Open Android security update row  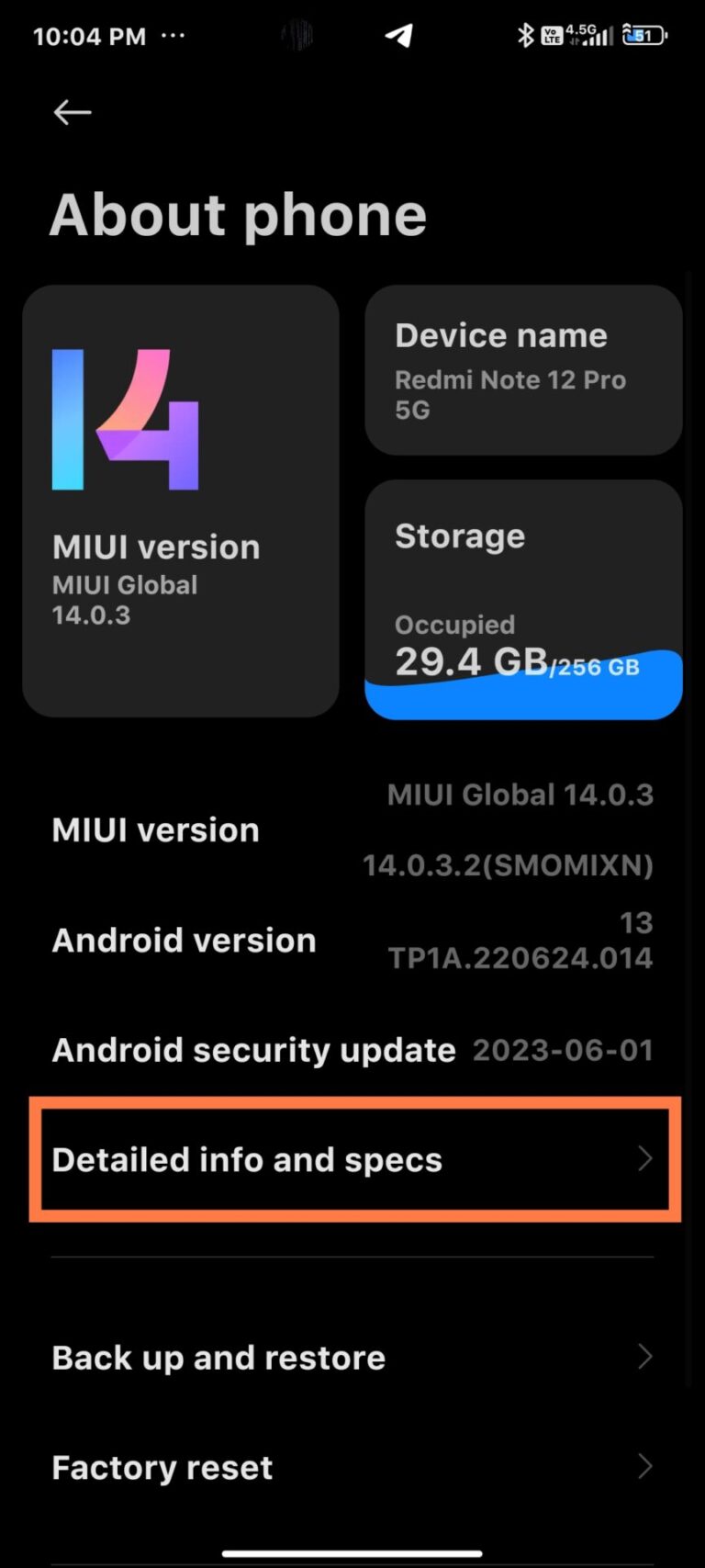click(352, 1050)
